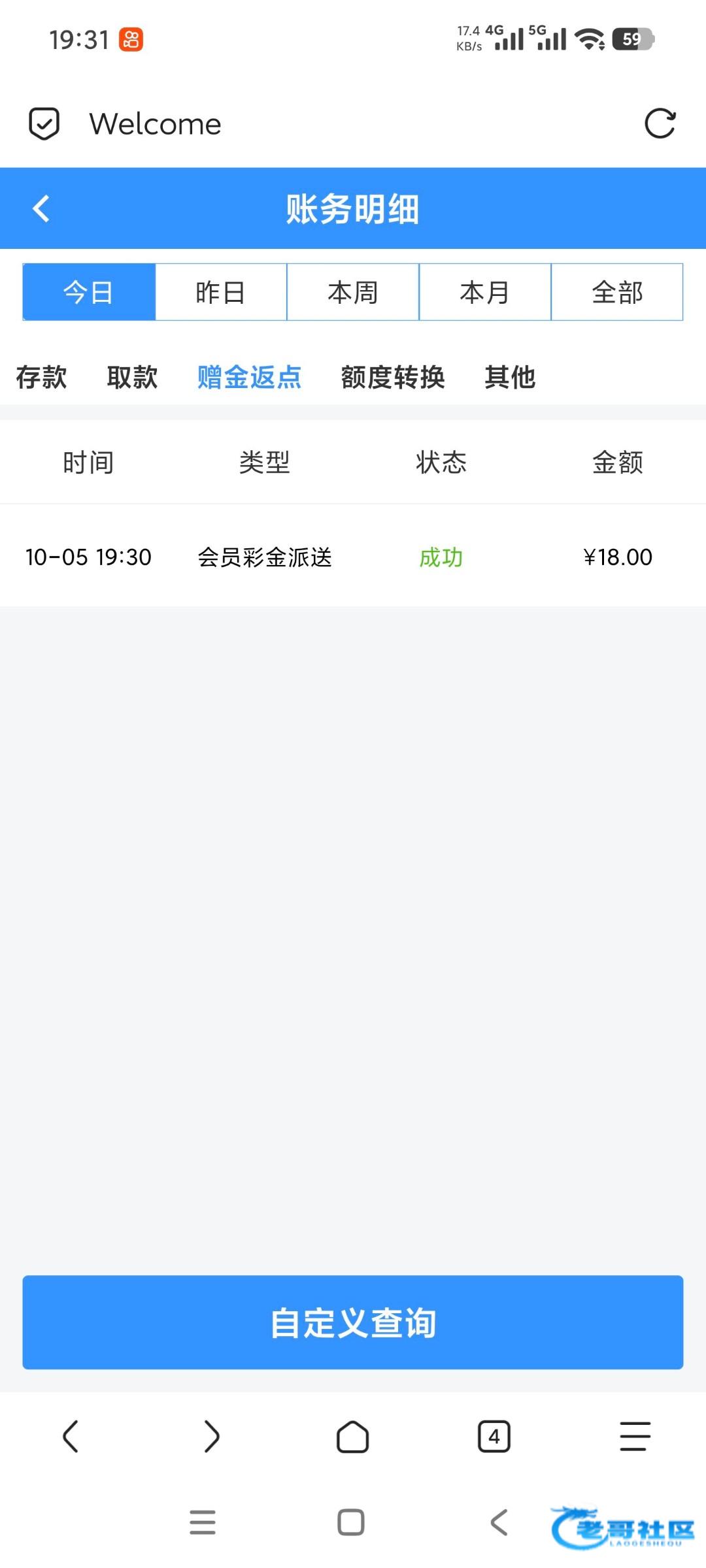Go back from 账务明细 page
Viewport: 706px width, 1568px height.
(x=41, y=209)
